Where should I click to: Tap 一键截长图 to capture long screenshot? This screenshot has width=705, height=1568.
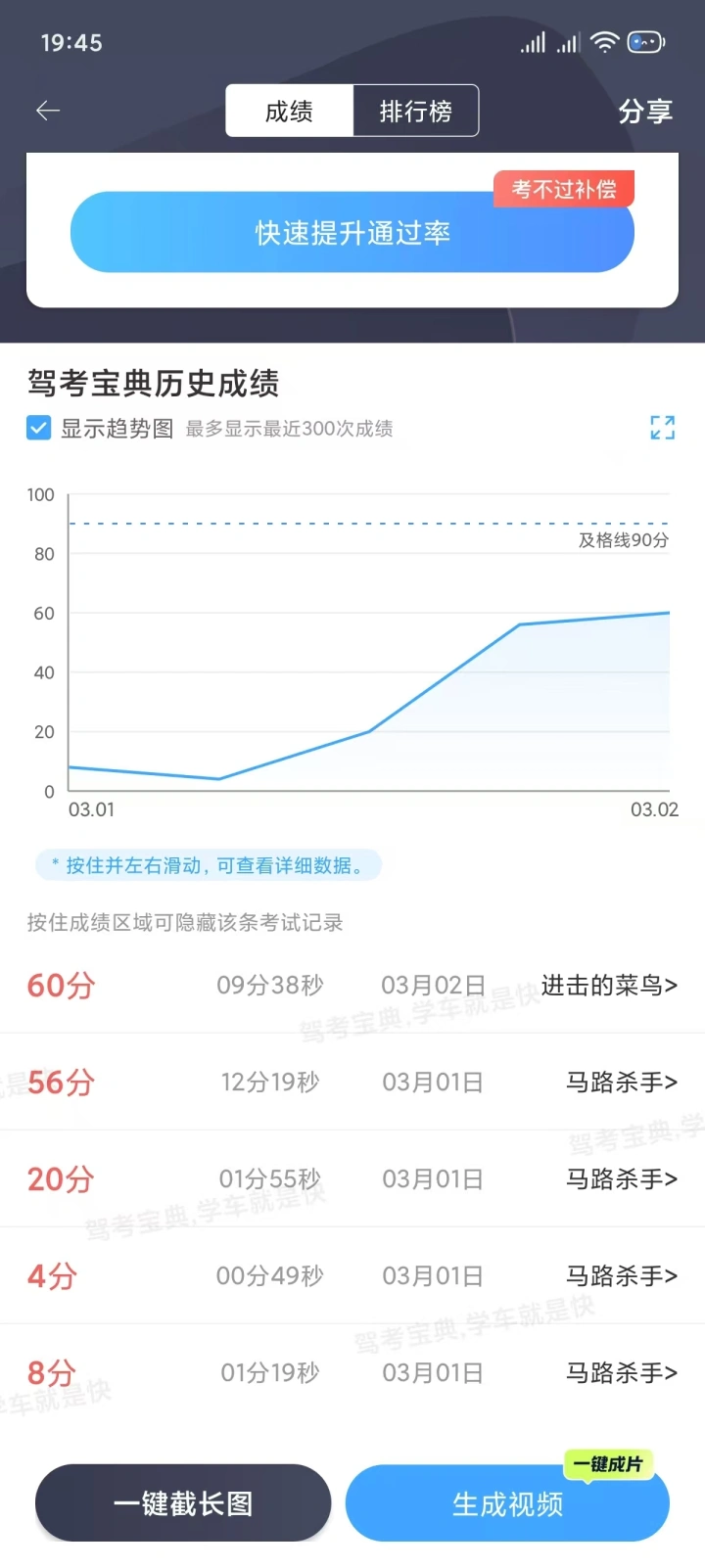tap(183, 1502)
